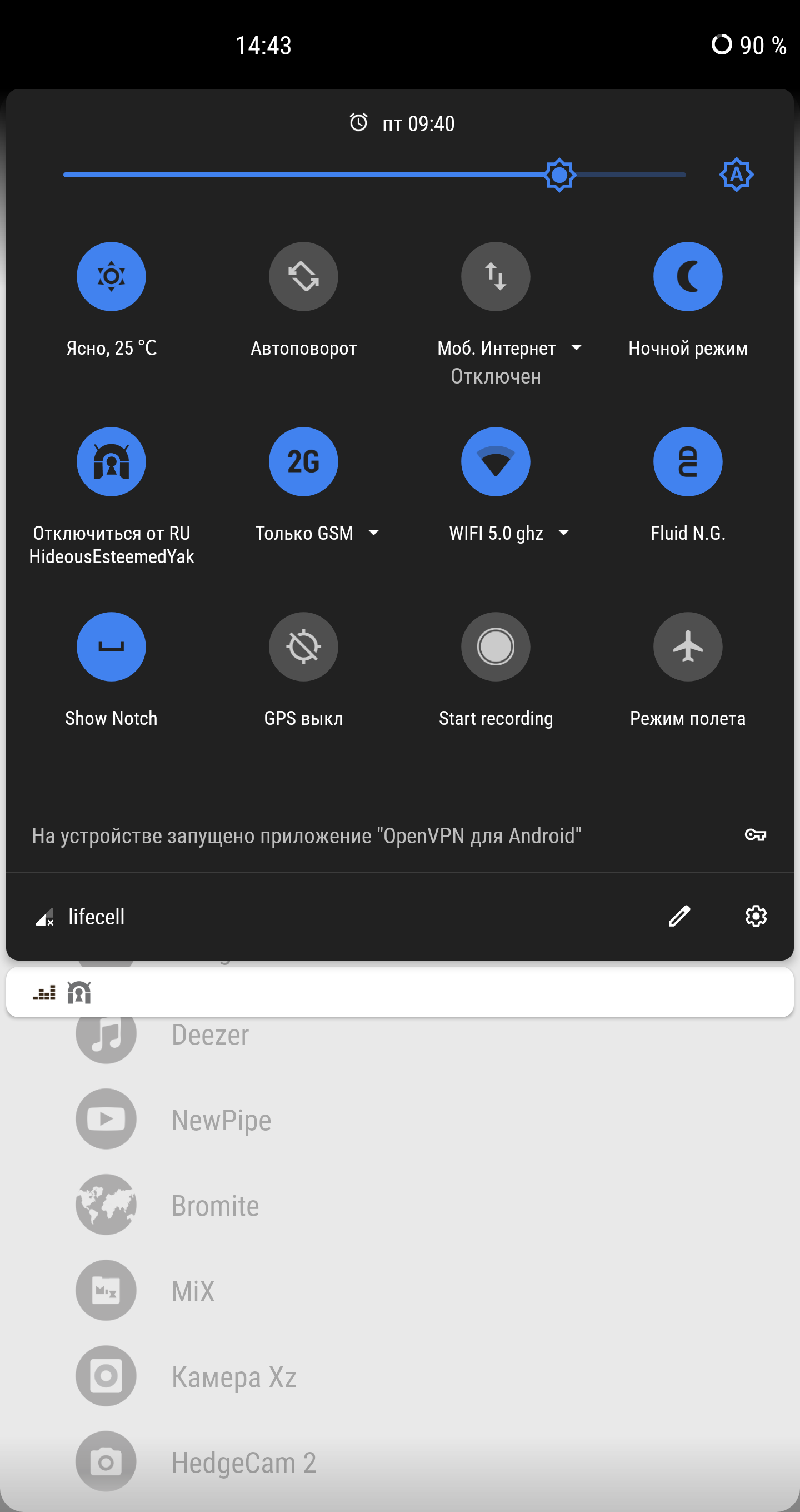Expand WIFI 5.0 ghz dropdown arrow
The image size is (800, 1512).
[x=564, y=533]
